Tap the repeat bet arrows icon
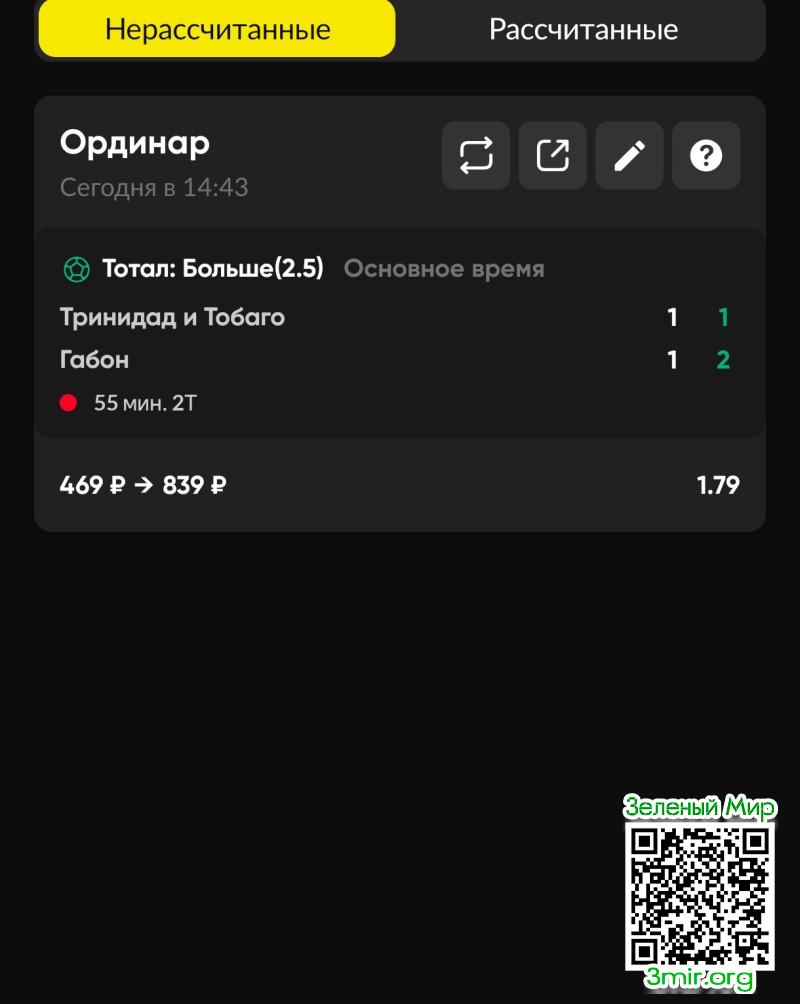This screenshot has width=800, height=1004. point(476,156)
